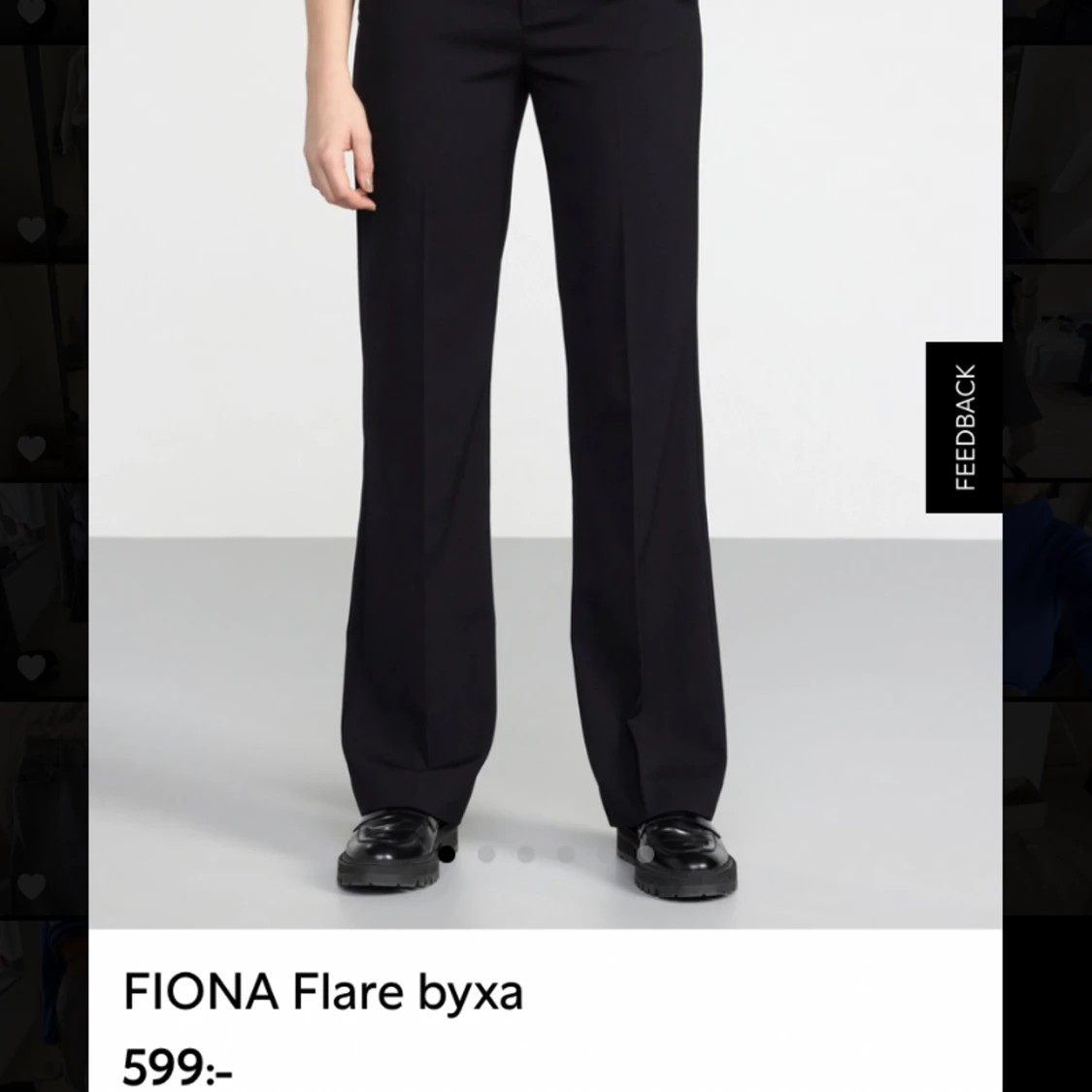
Task: Jump to the second image via carousel dot
Action: (x=486, y=854)
